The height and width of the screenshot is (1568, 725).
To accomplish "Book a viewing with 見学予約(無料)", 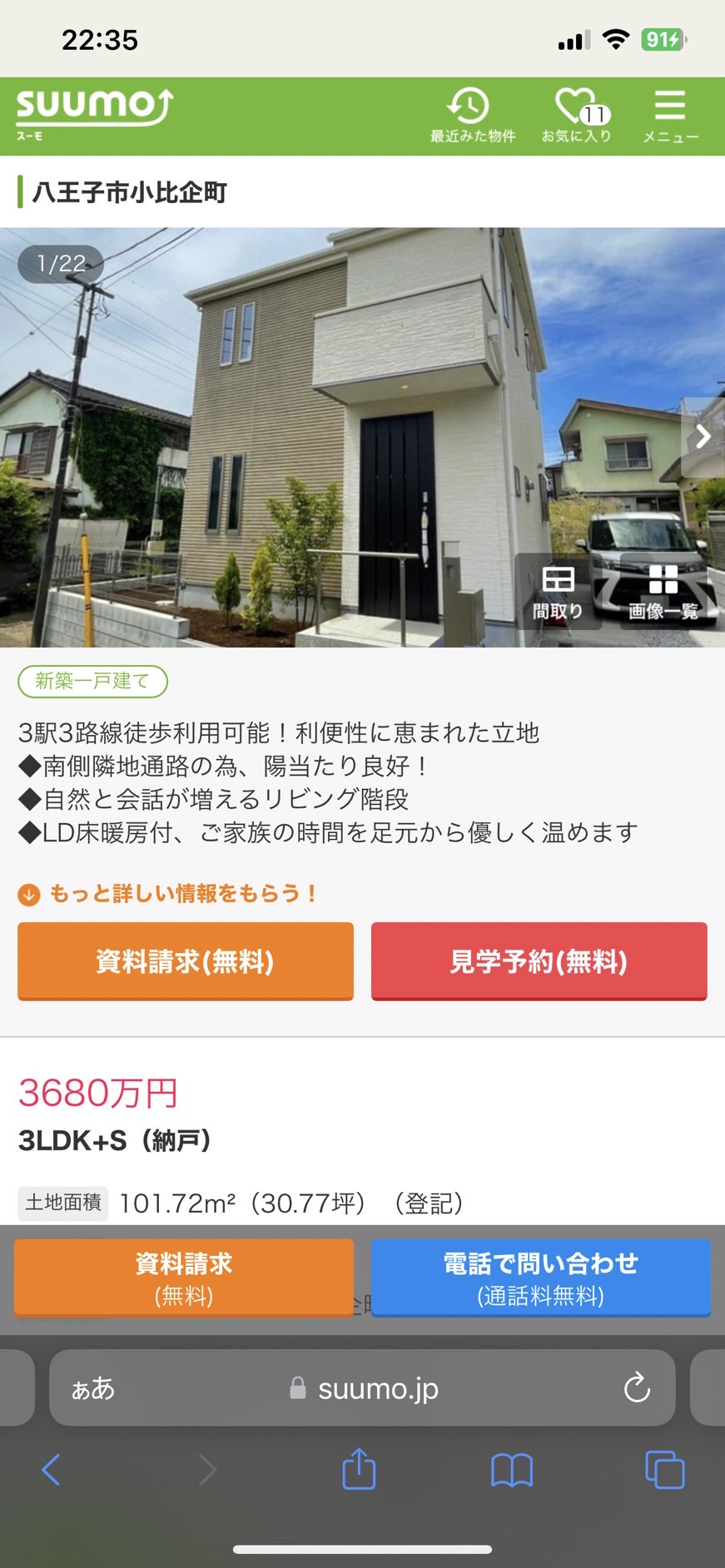I will click(x=539, y=961).
